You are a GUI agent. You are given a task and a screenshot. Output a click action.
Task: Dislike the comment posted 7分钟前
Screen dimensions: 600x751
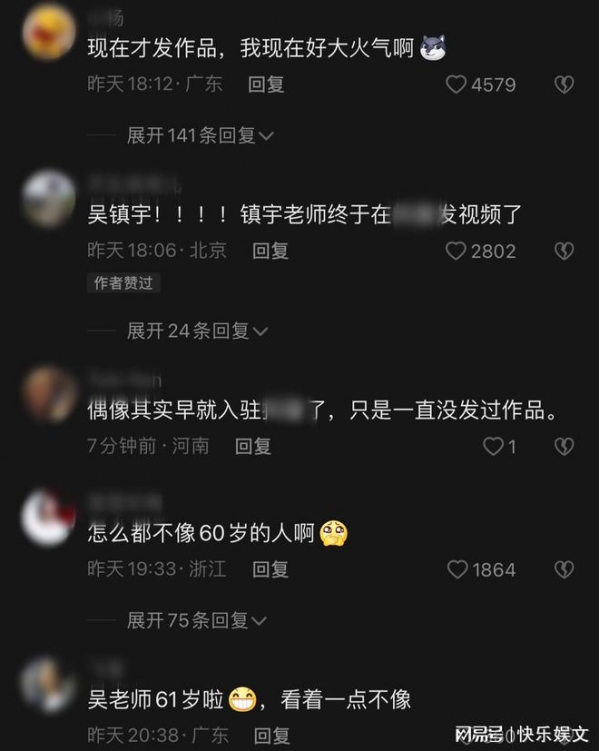coord(563,446)
